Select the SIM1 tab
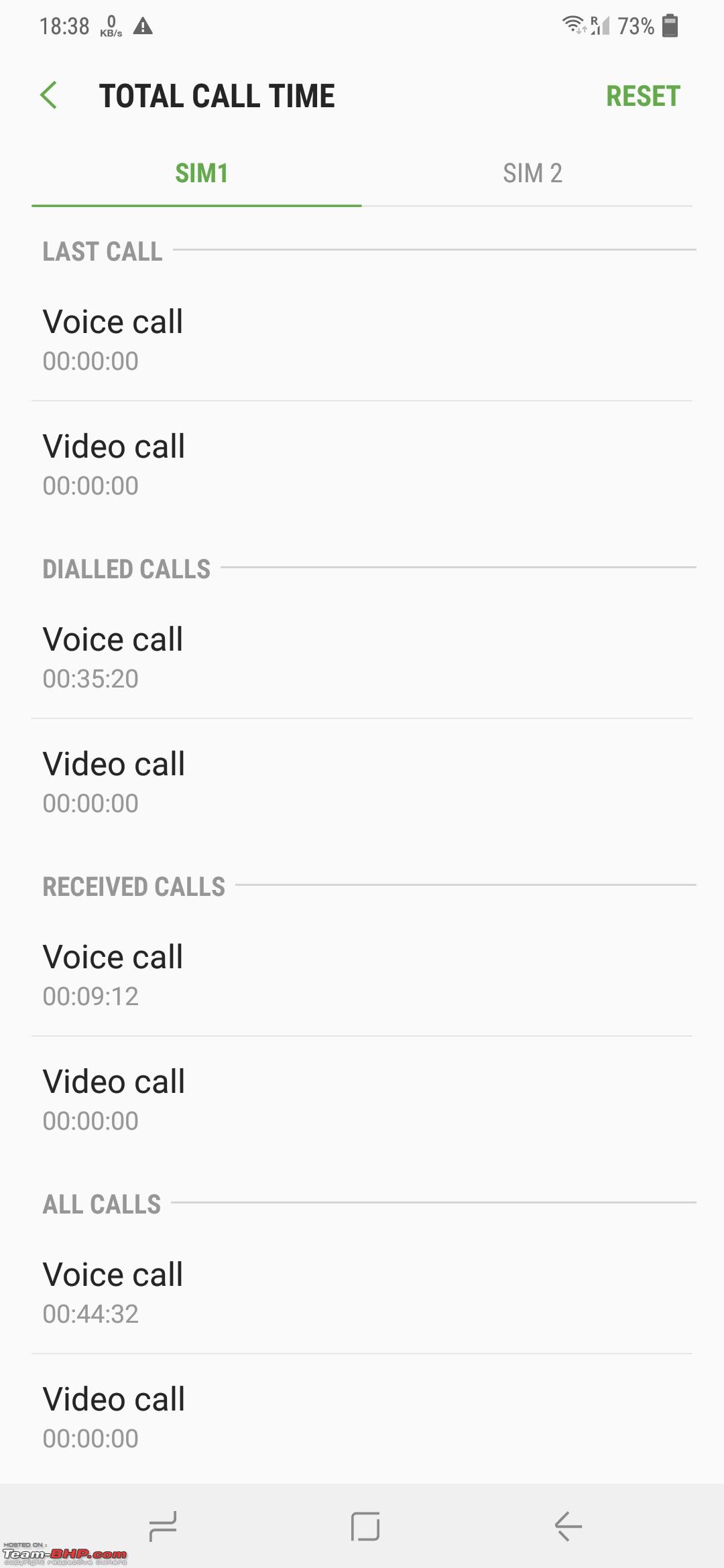This screenshot has width=724, height=1568. (x=201, y=173)
